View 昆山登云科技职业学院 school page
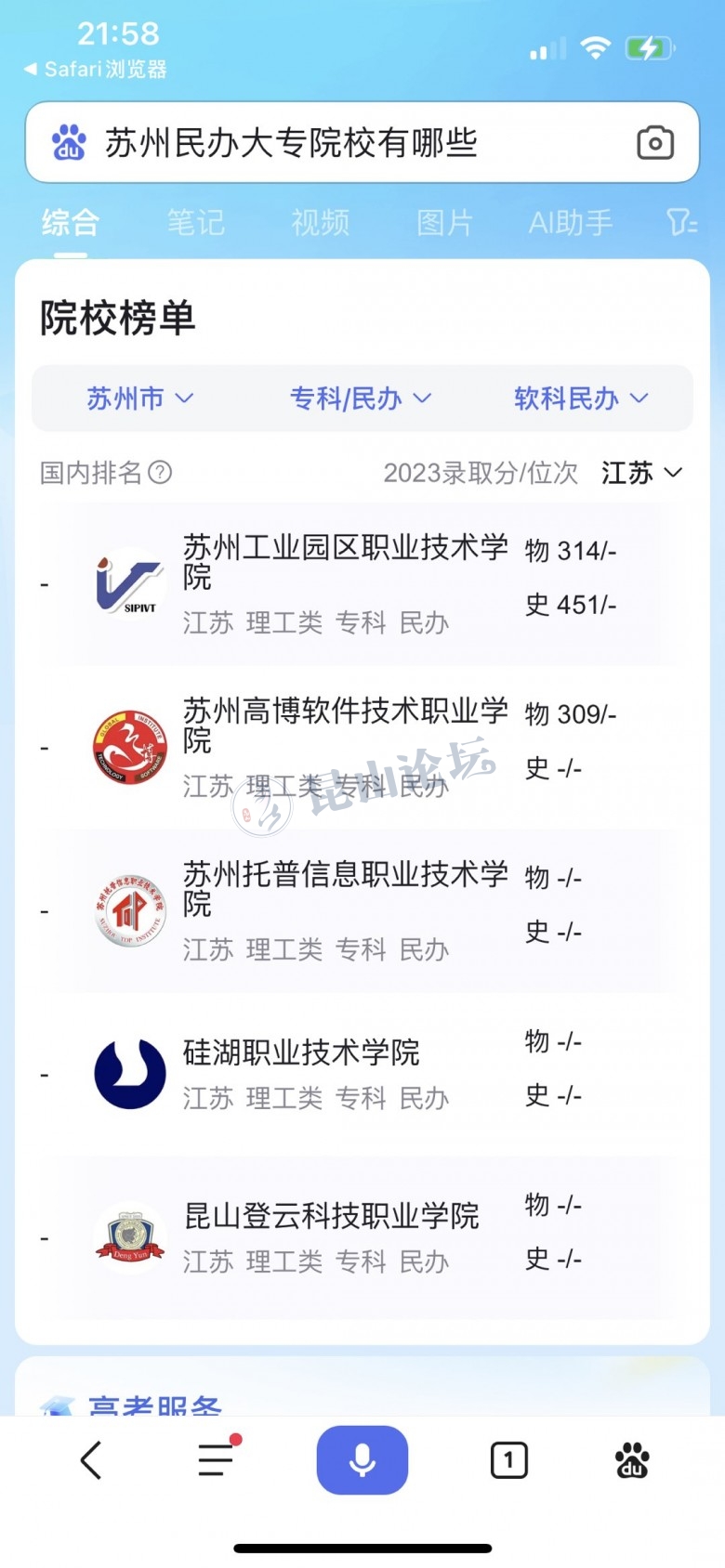725x1568 pixels. coord(331,1216)
